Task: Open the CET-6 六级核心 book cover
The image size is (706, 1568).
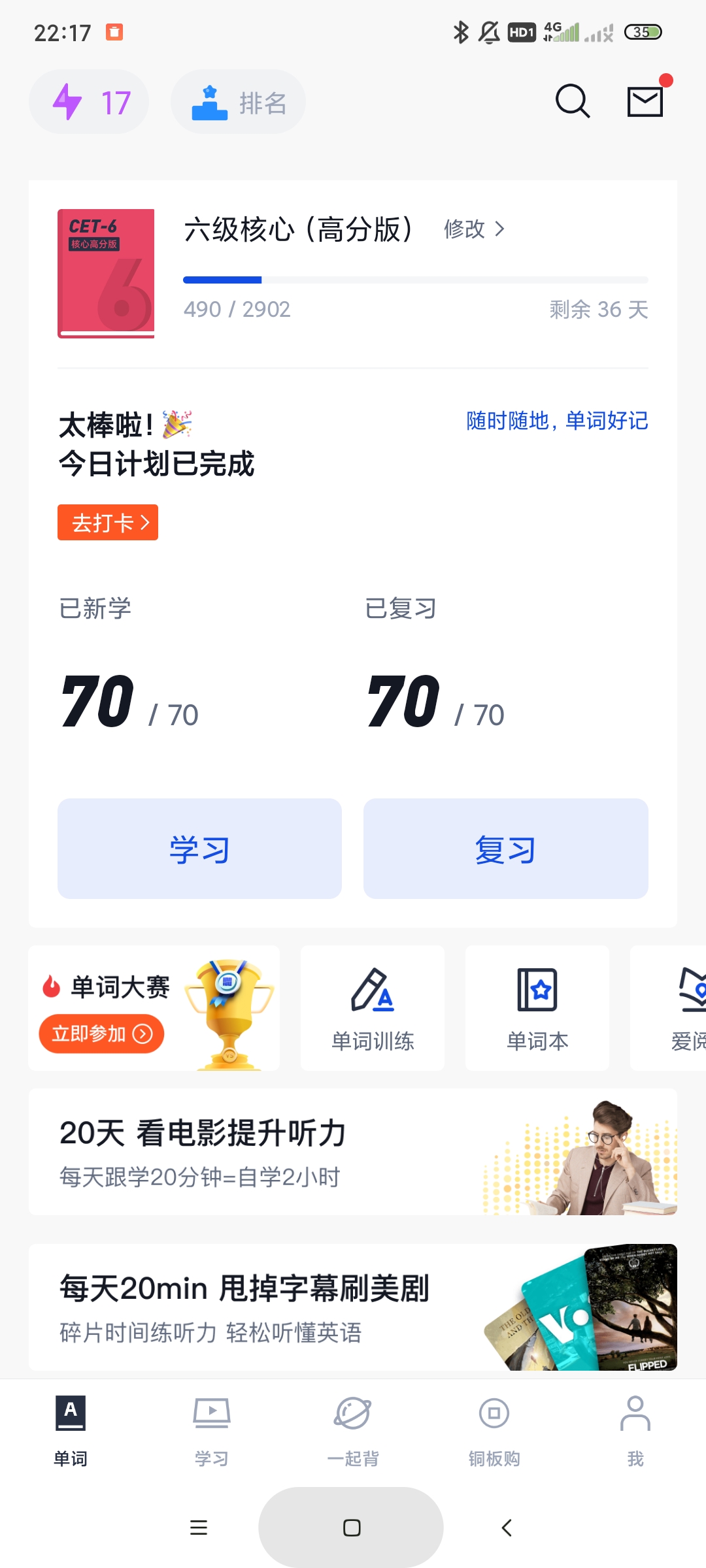Action: pos(106,273)
